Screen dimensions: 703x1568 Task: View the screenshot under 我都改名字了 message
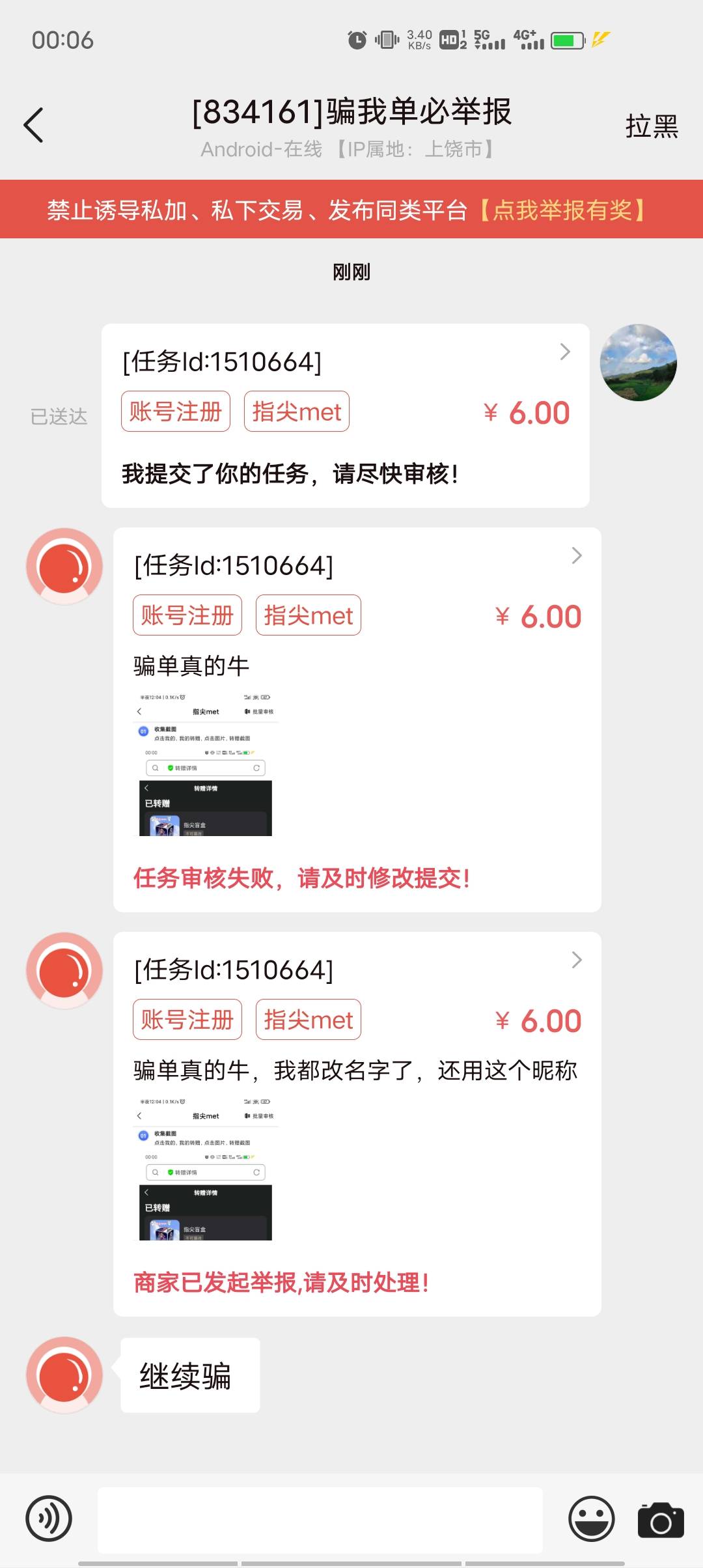pos(206,1168)
